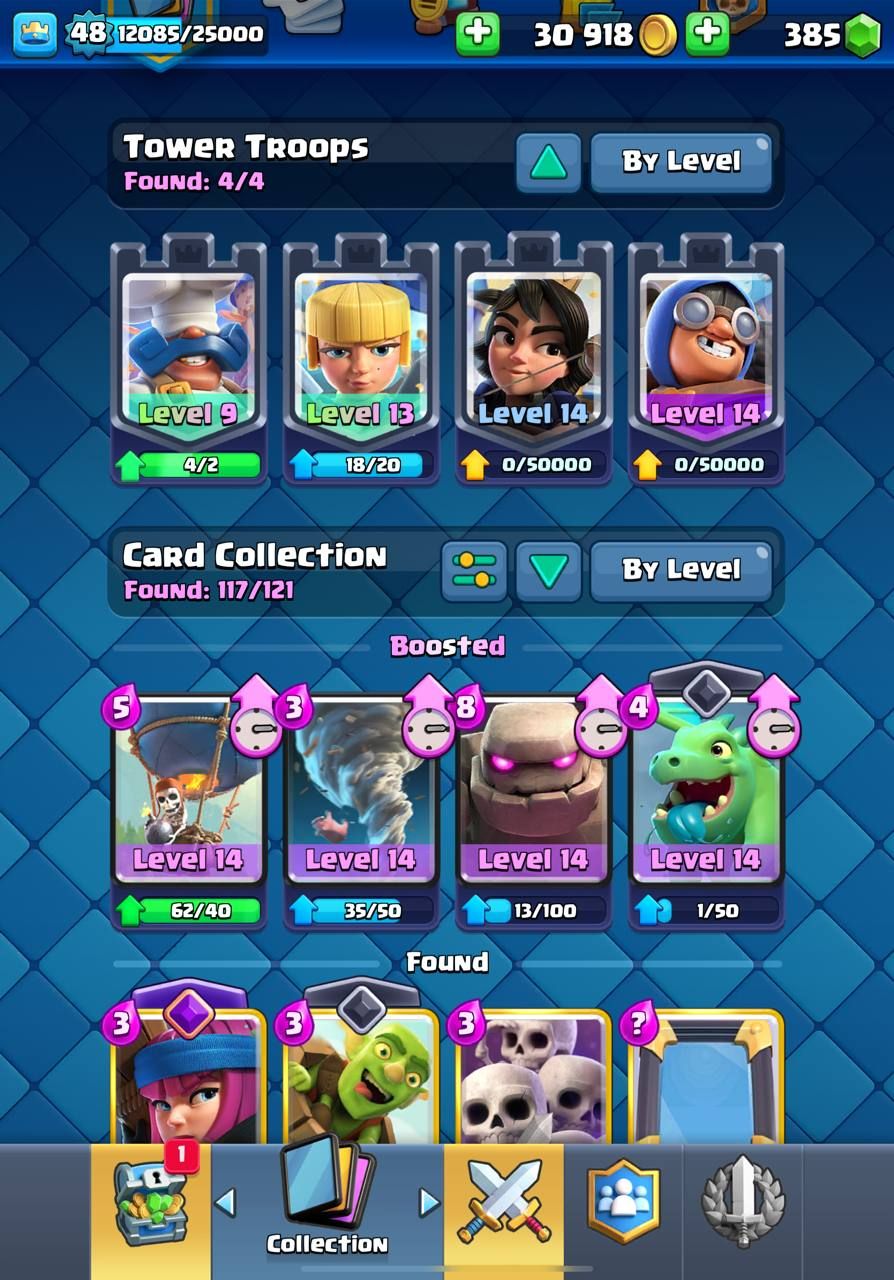Screen dimensions: 894x1280
Task: Toggle card collection sort direction arrow
Action: point(548,571)
